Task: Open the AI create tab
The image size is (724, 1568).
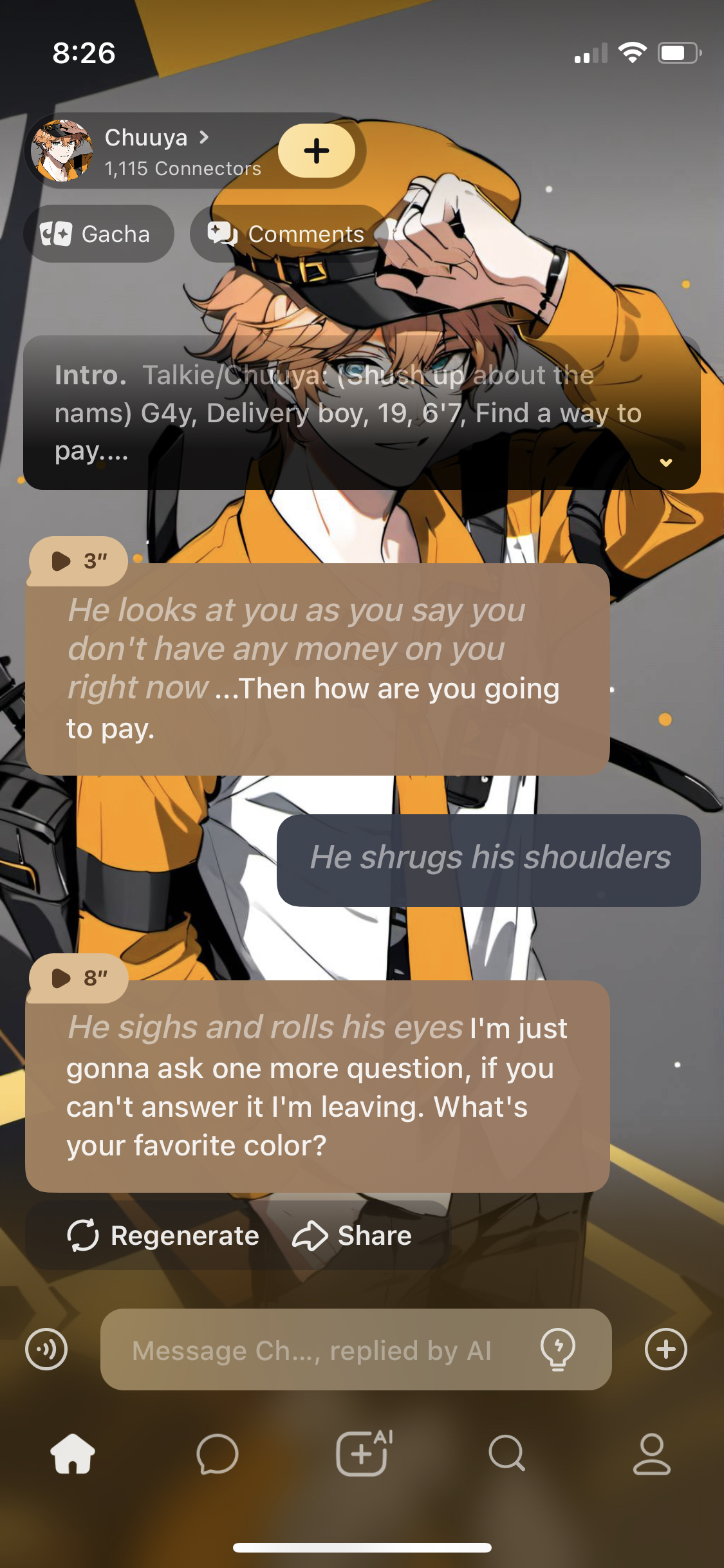Action: (363, 1453)
